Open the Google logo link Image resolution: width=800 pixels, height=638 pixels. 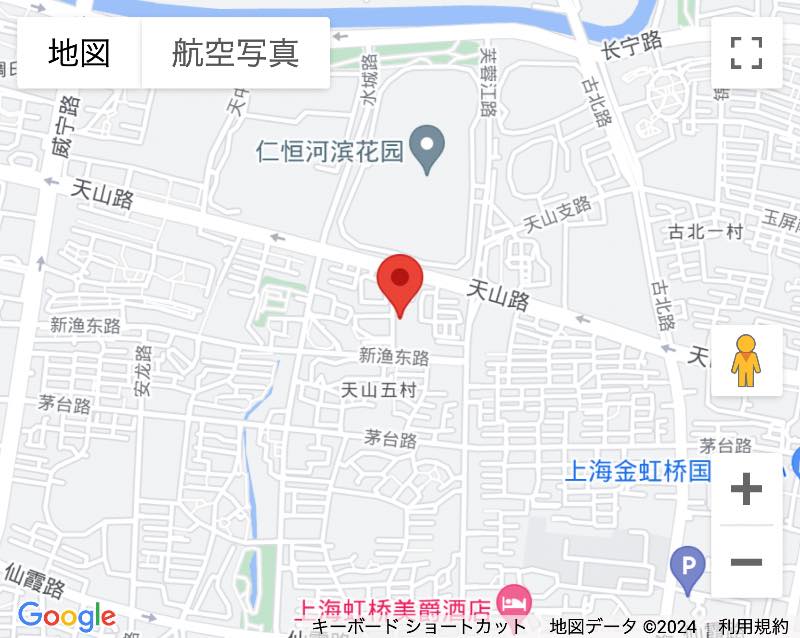(x=66, y=616)
